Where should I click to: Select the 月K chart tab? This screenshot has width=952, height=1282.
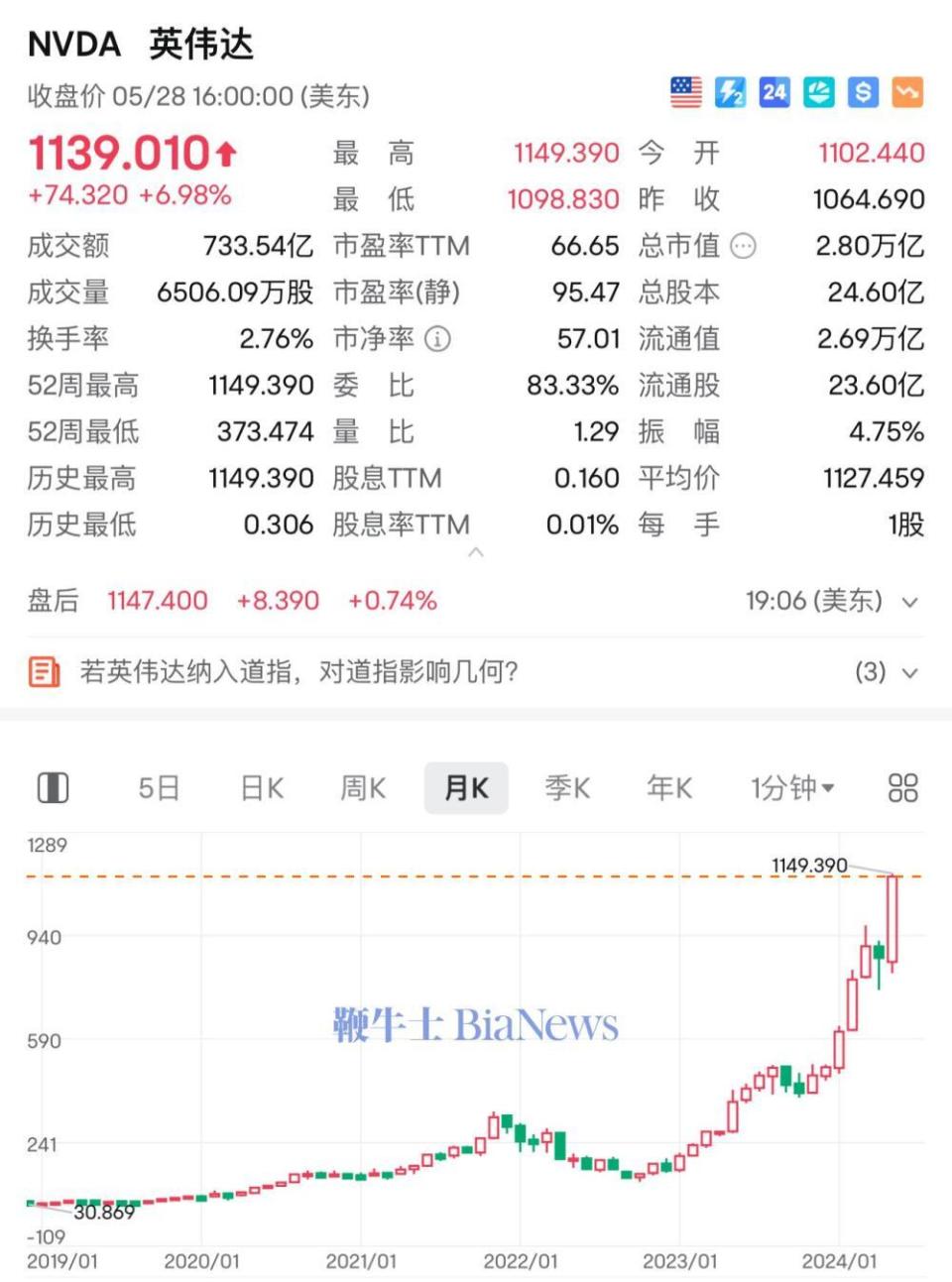coord(466,788)
